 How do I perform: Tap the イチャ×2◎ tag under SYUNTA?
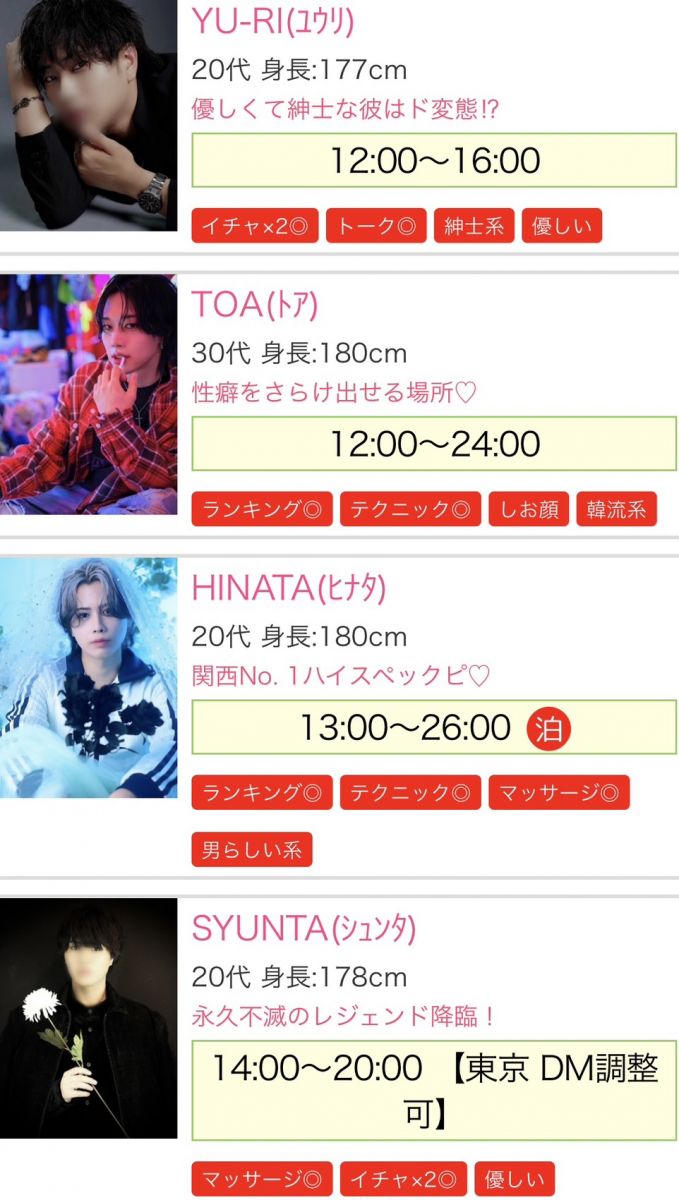click(x=403, y=1179)
